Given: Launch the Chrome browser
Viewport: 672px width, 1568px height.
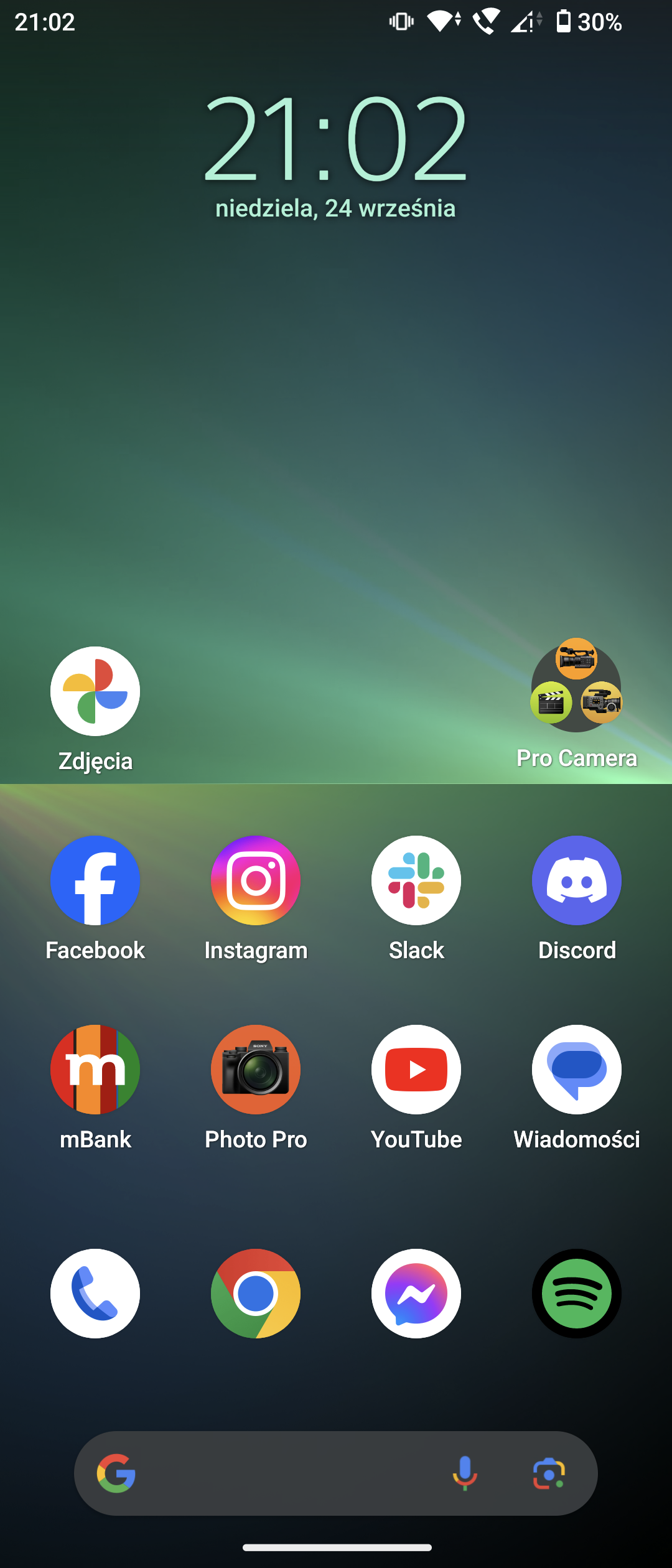Looking at the screenshot, I should [256, 1294].
